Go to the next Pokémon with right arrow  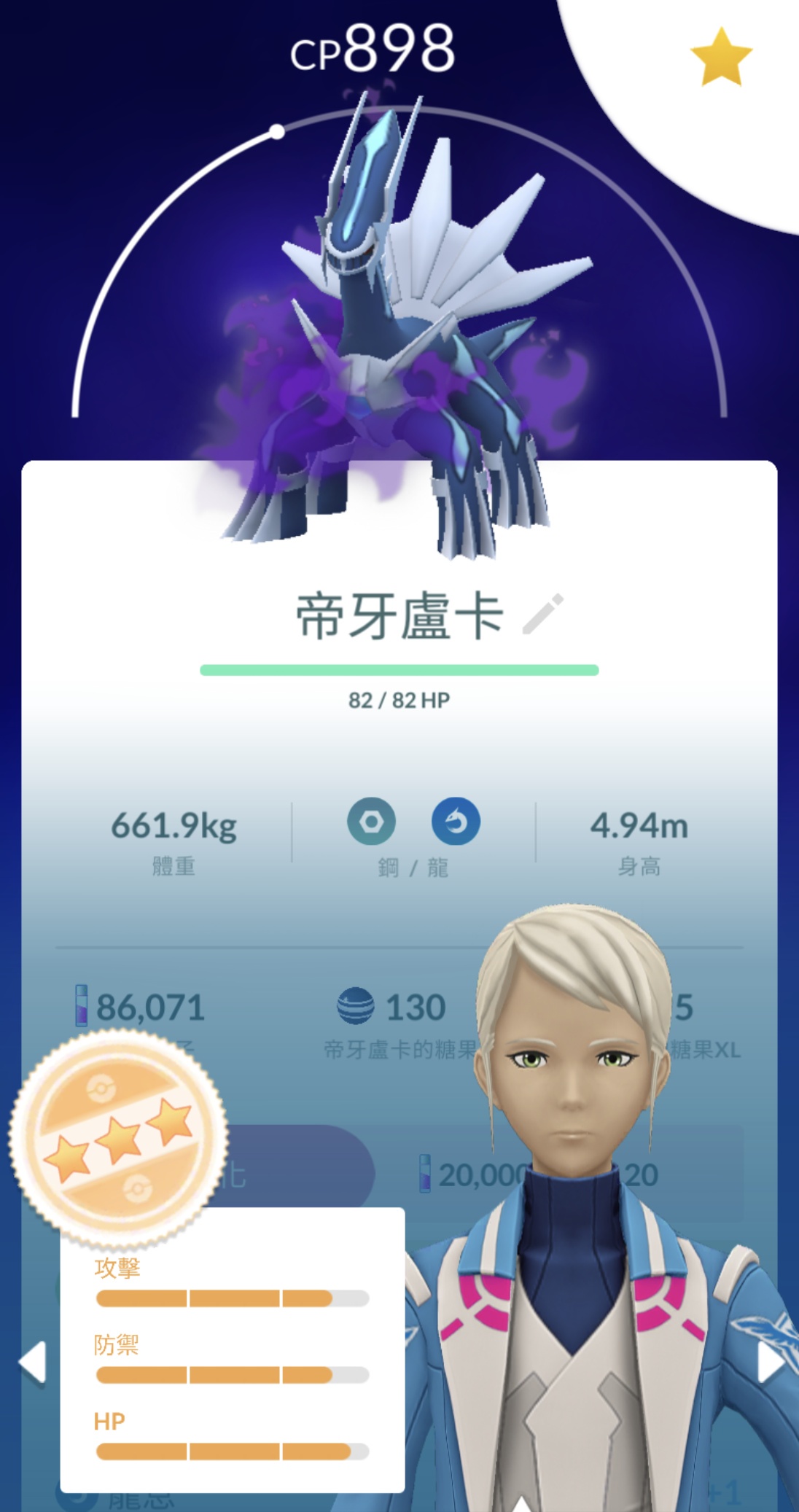click(x=771, y=1360)
